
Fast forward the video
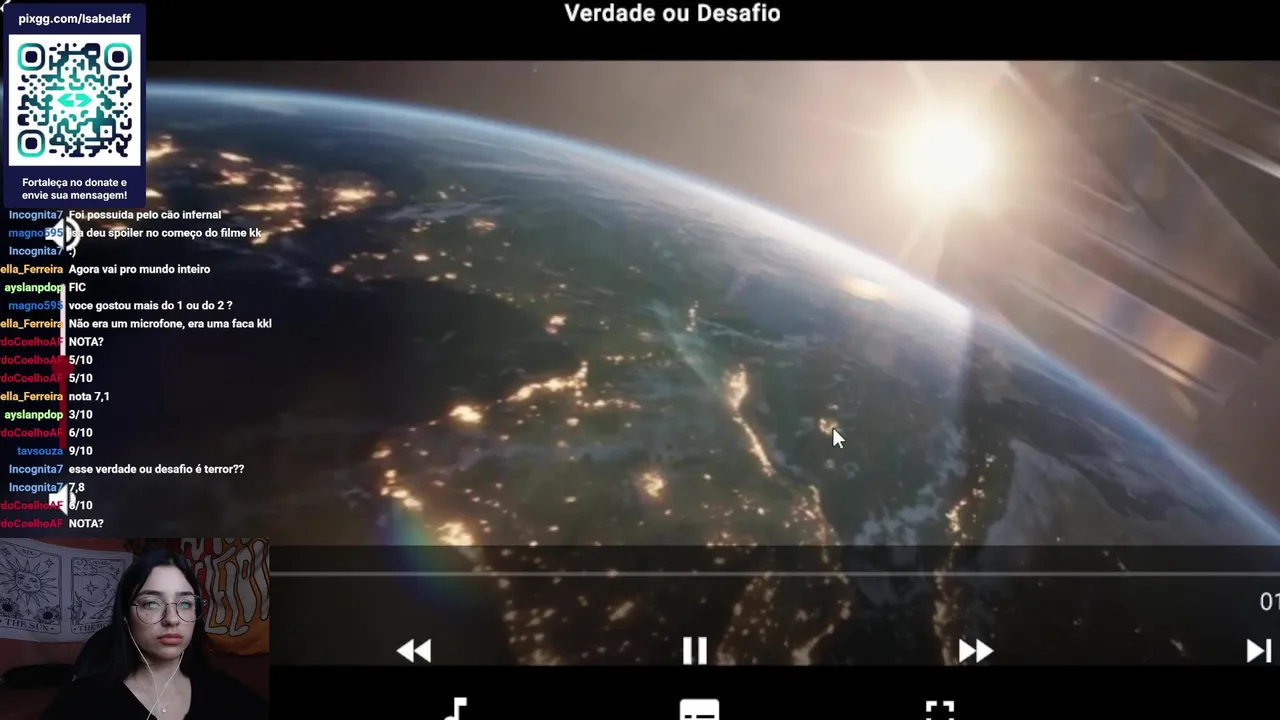coord(975,651)
